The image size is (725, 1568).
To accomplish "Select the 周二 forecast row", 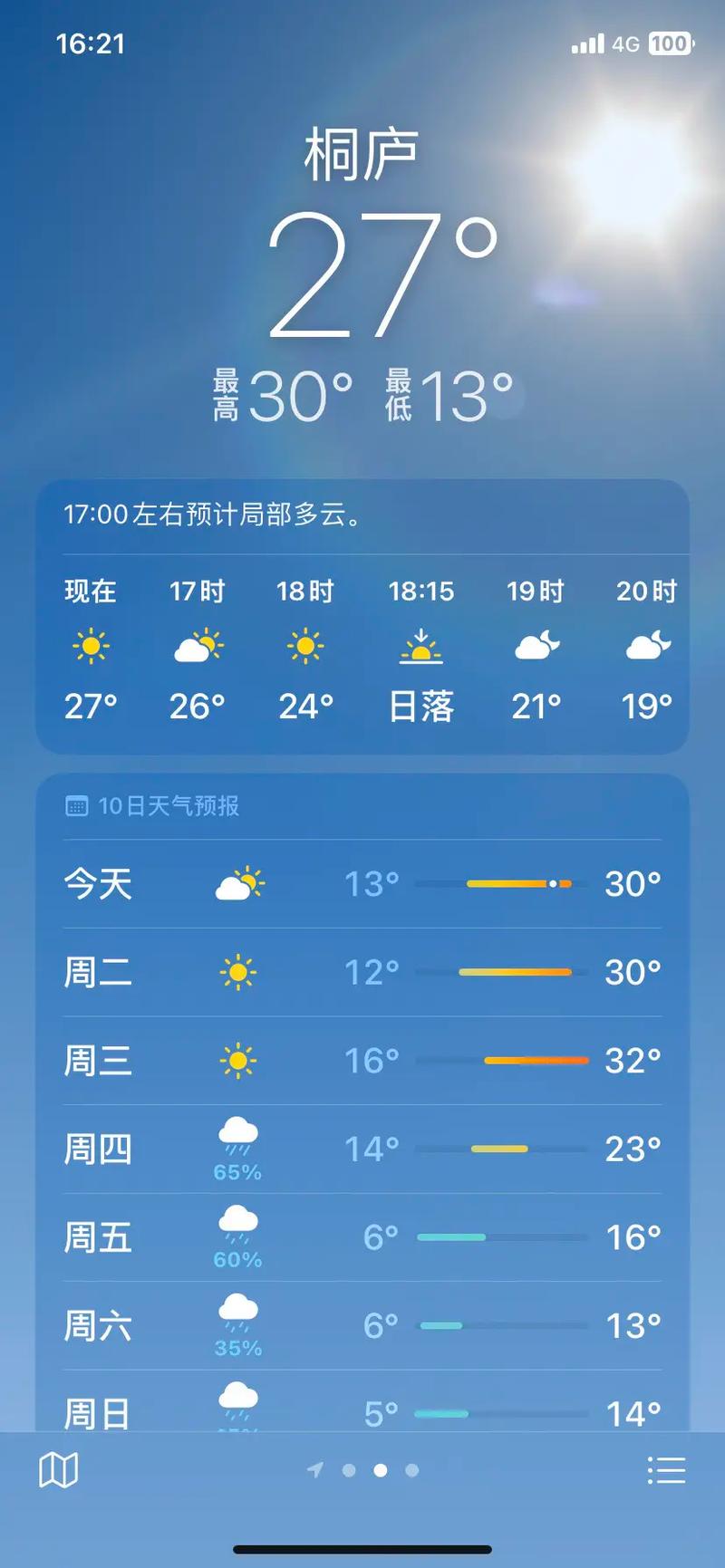I will click(x=362, y=971).
